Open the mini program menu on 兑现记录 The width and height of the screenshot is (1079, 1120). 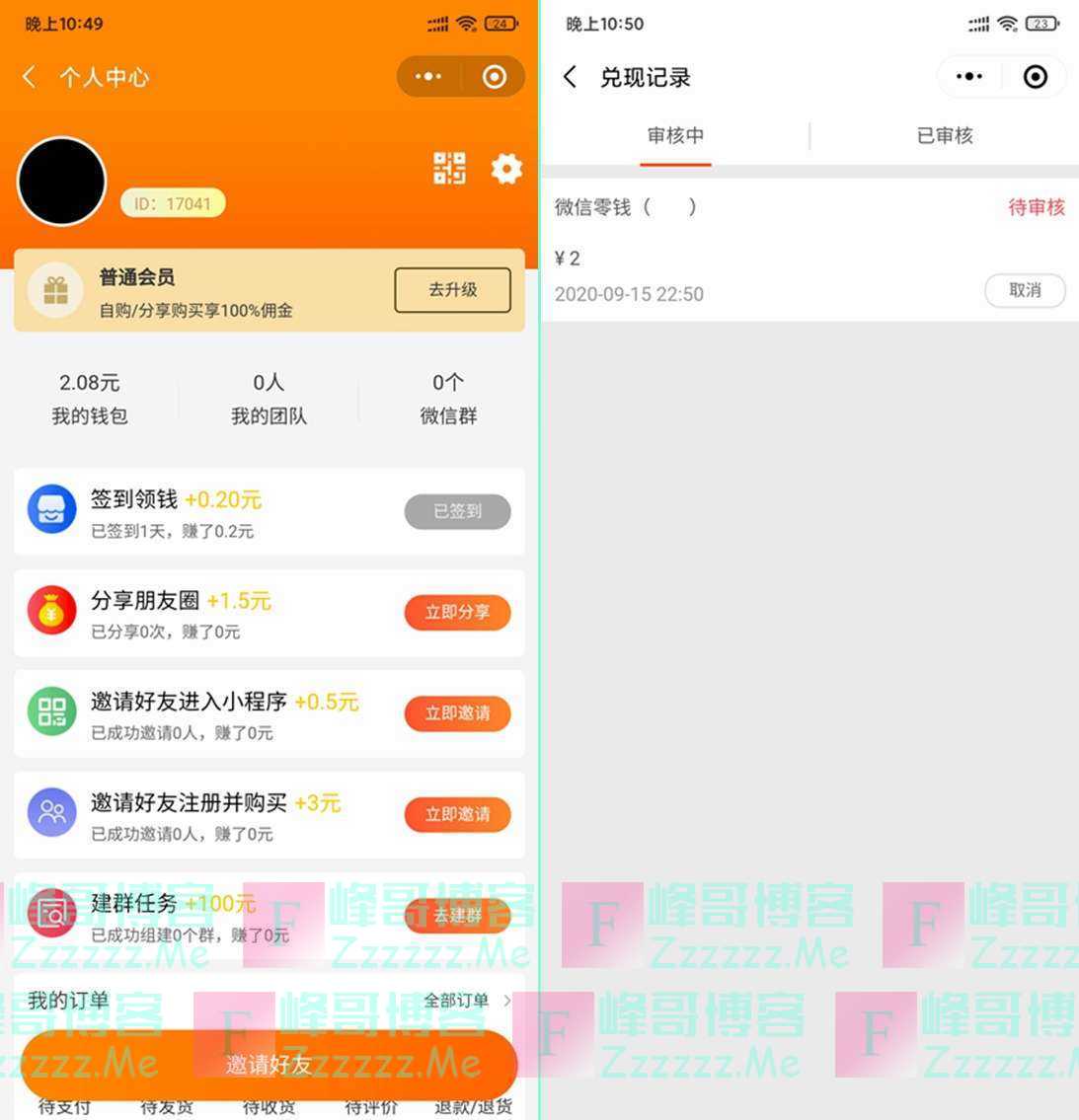pos(969,77)
